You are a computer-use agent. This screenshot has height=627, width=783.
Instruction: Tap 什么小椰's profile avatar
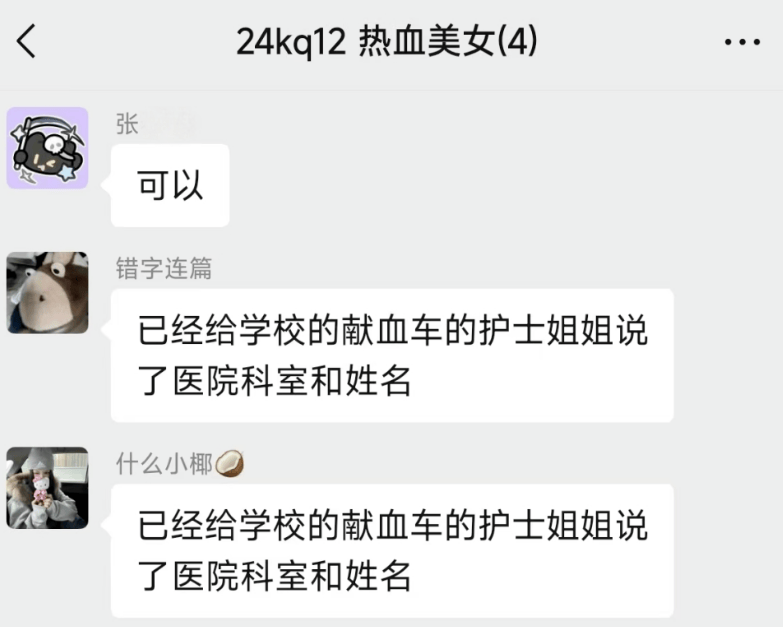point(47,487)
